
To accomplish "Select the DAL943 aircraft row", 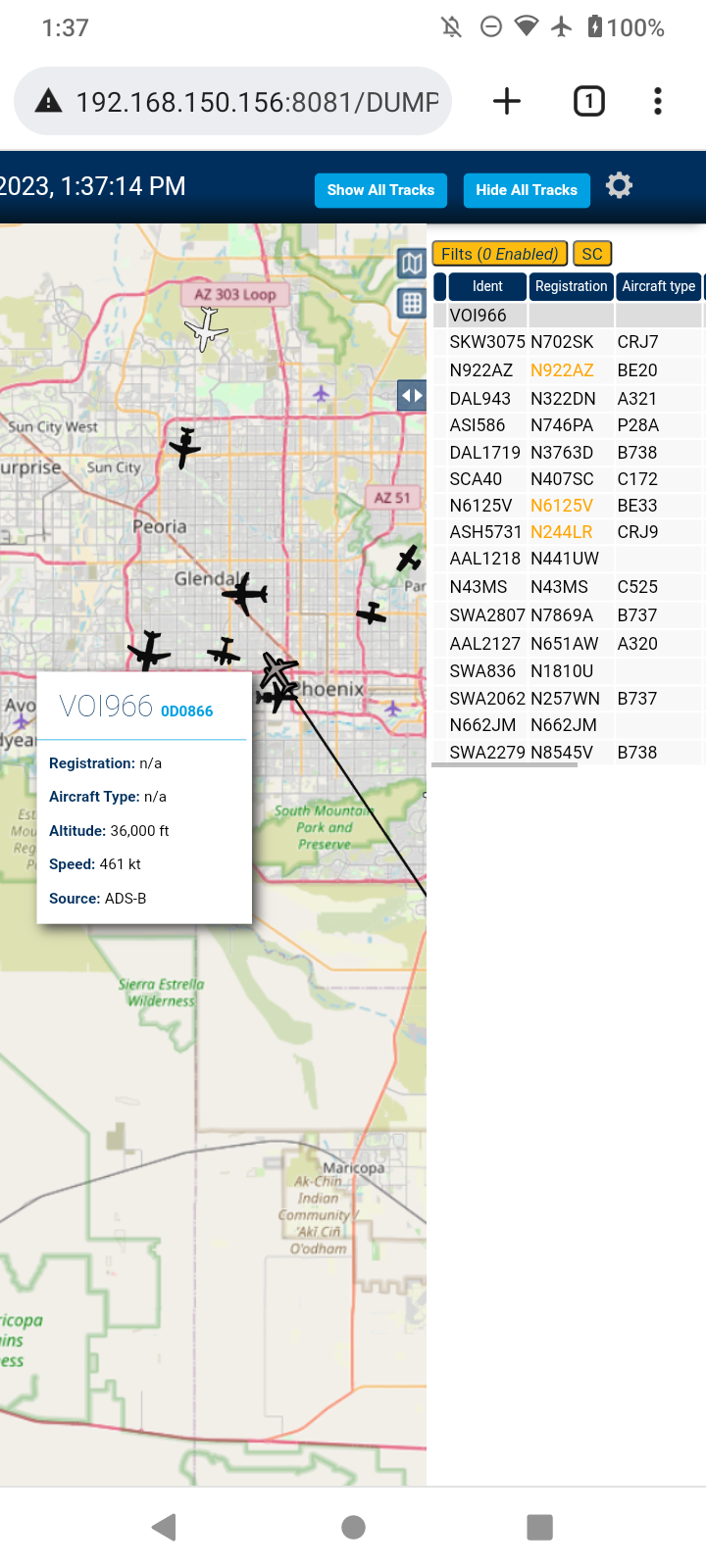I will 569,399.
